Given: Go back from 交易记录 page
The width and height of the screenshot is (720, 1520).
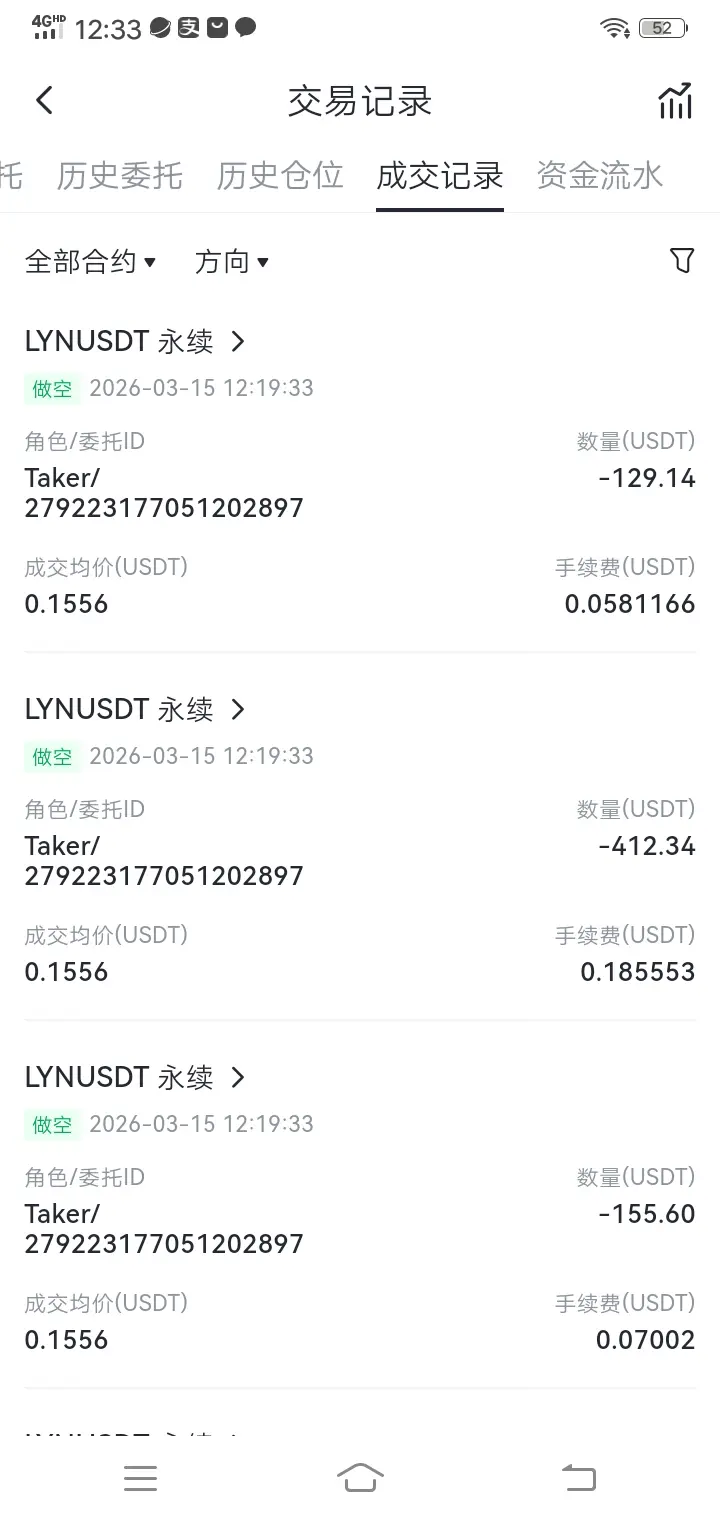Looking at the screenshot, I should (44, 100).
